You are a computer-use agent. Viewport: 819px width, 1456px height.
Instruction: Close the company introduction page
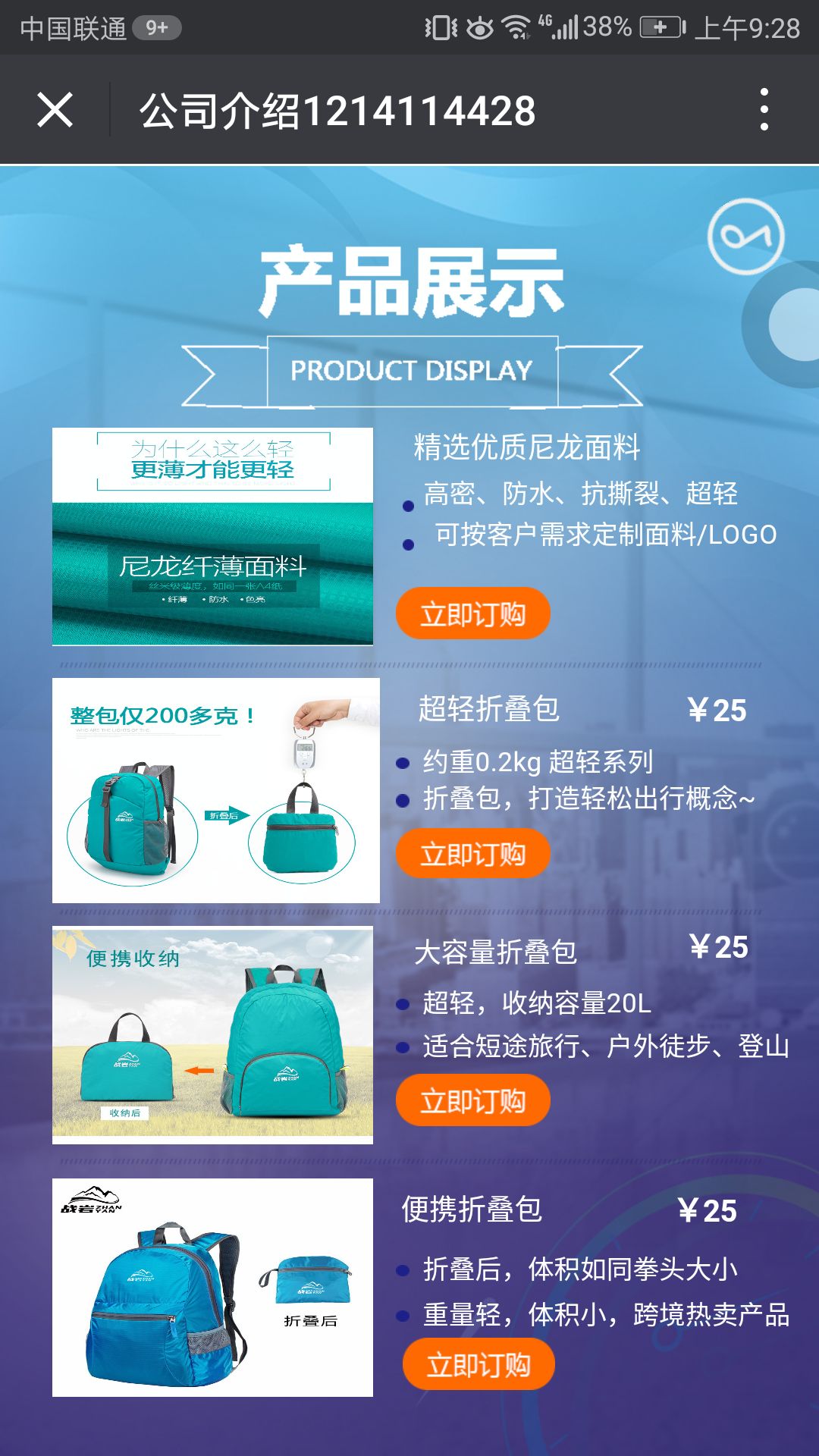(x=55, y=110)
